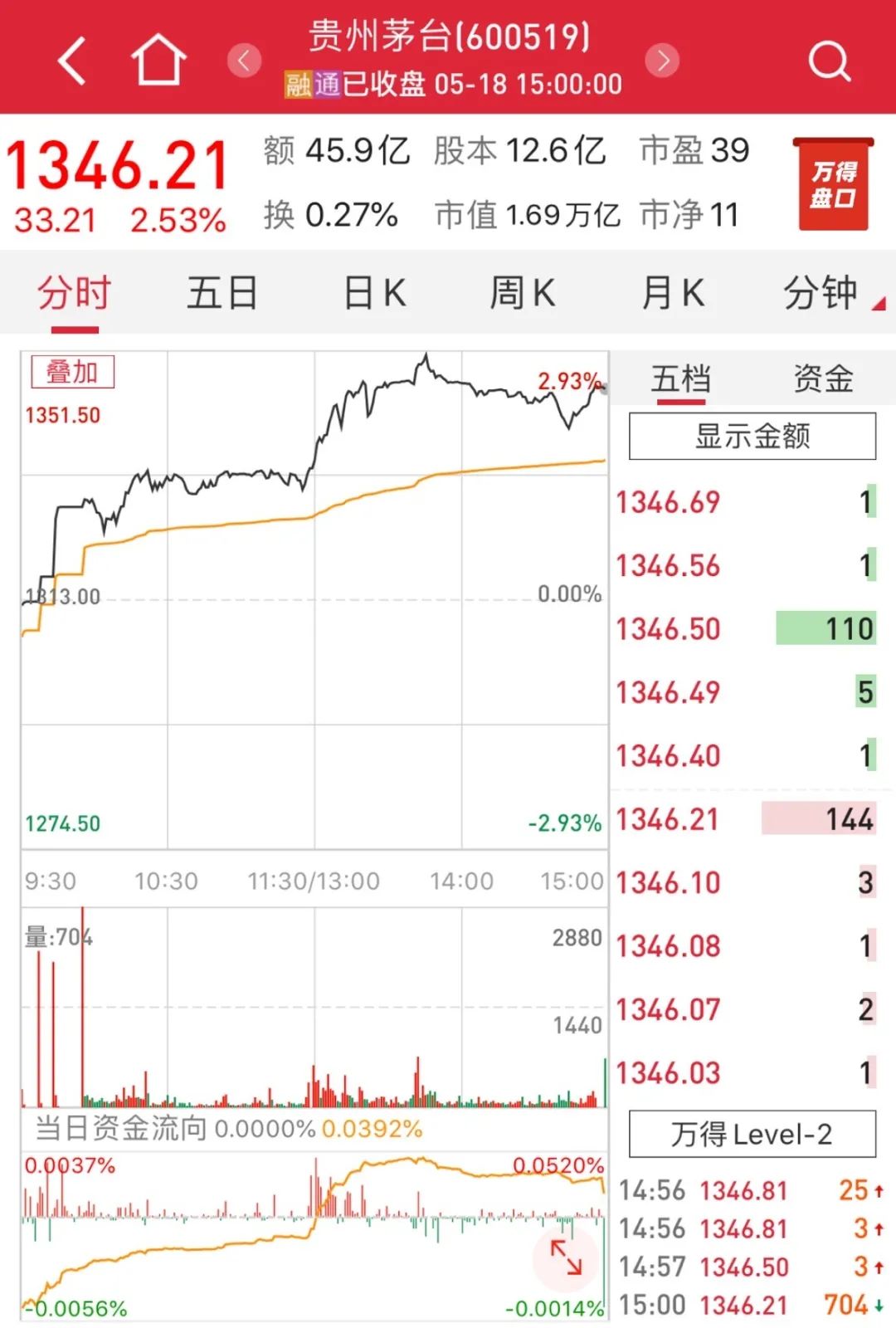Switch to the previous stock
The image size is (896, 1328).
[x=244, y=60]
